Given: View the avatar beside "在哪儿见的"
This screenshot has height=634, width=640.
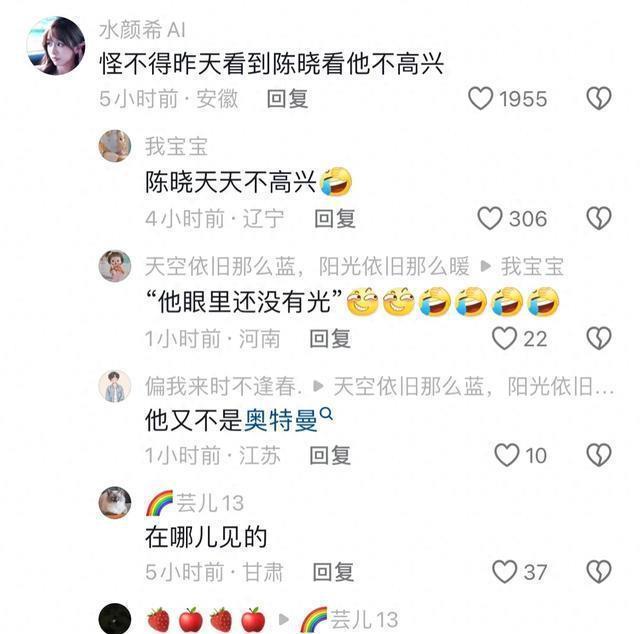Looking at the screenshot, I should pos(115,502).
